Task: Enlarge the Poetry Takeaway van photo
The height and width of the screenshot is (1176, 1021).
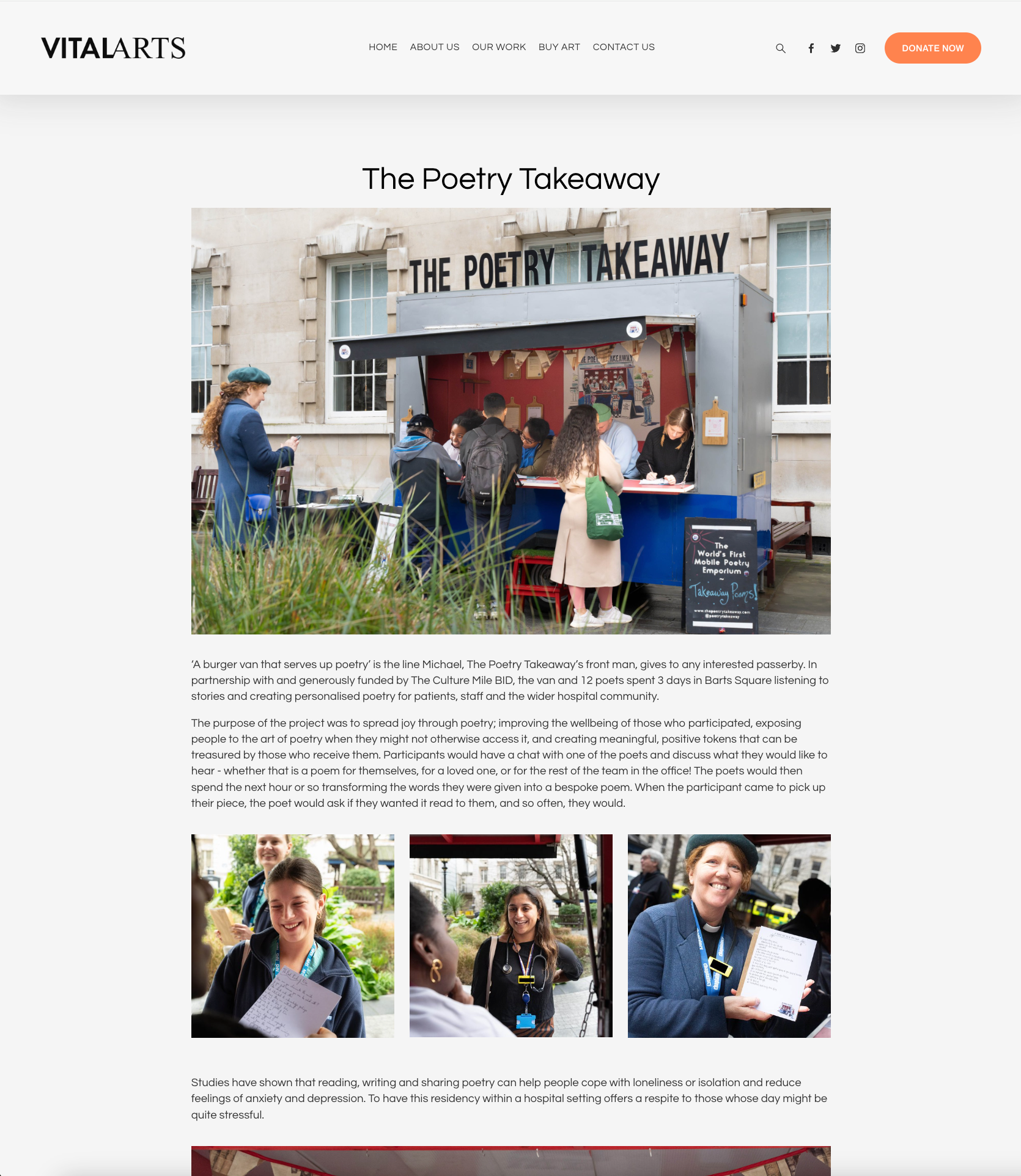Action: coord(510,421)
